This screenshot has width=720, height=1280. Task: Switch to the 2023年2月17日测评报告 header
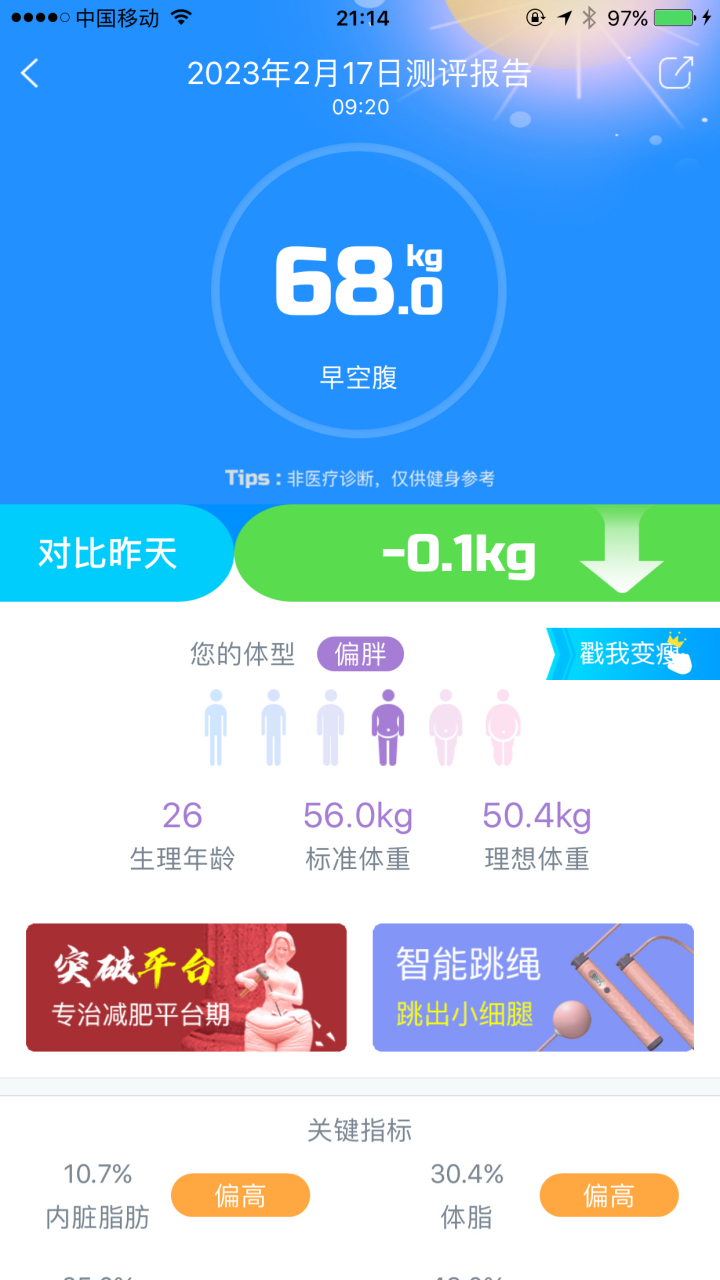click(x=360, y=73)
